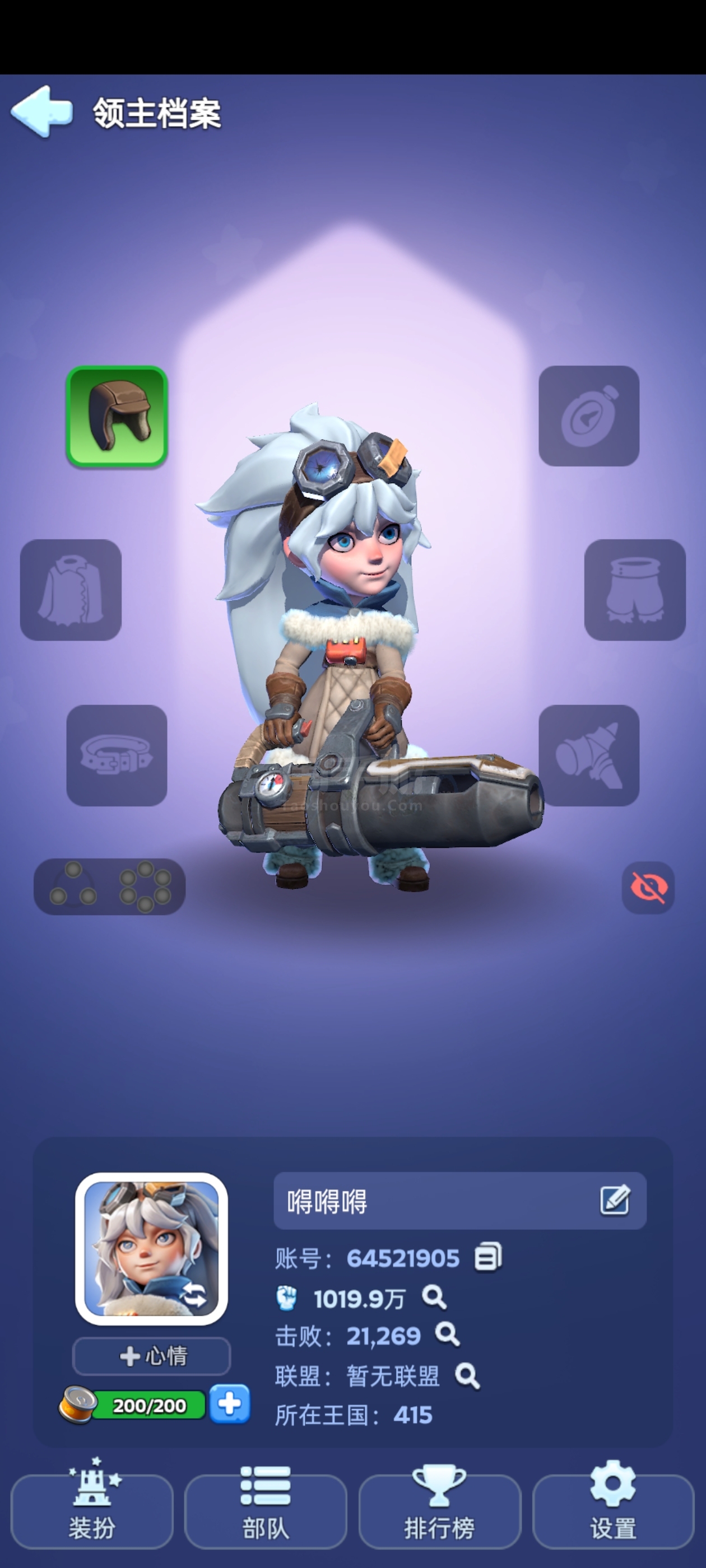Open the empty pants equipment slot
Image resolution: width=706 pixels, height=1568 pixels.
tap(635, 590)
